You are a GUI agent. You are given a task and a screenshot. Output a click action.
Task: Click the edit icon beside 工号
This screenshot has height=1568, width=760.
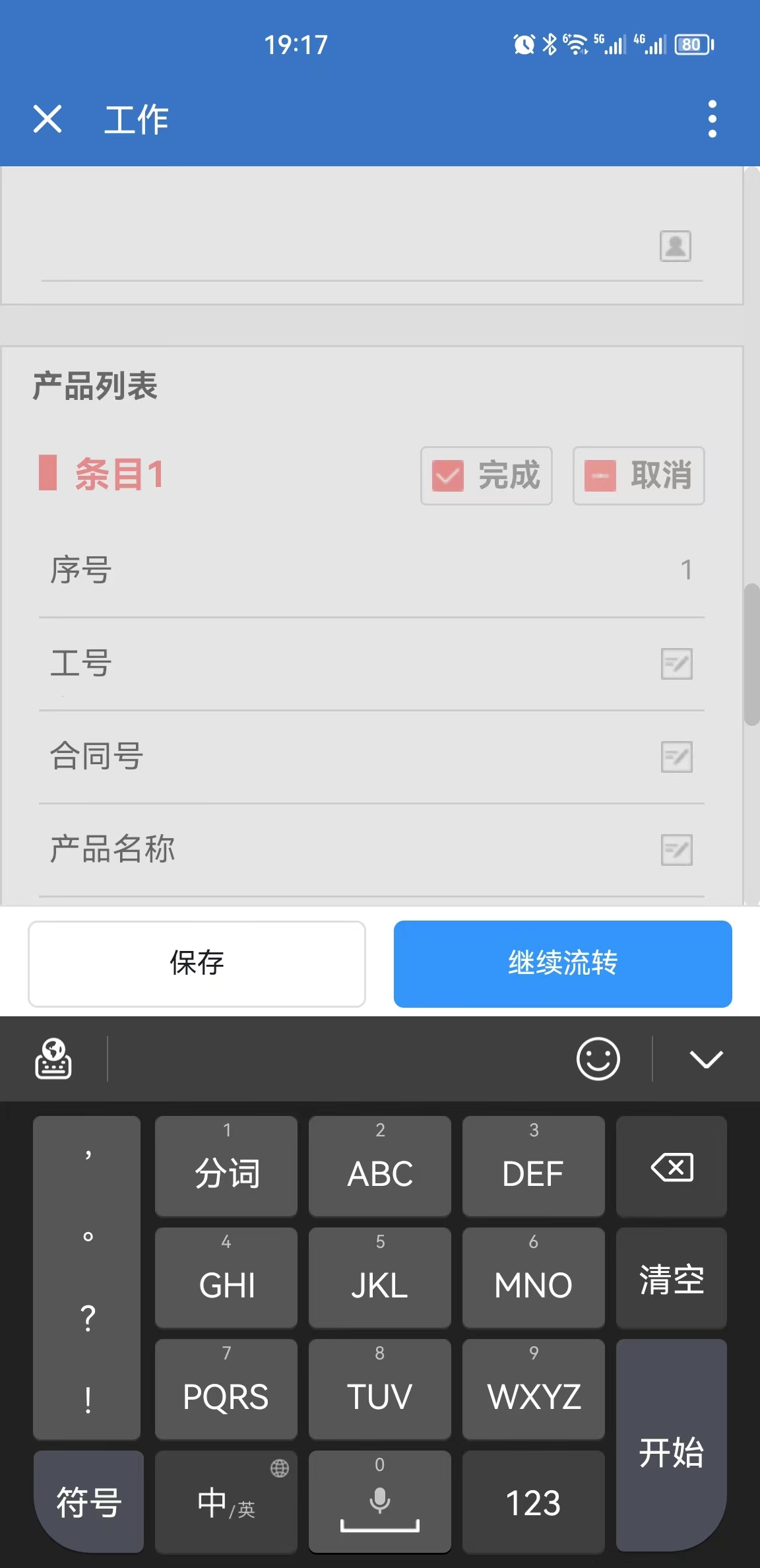[677, 665]
